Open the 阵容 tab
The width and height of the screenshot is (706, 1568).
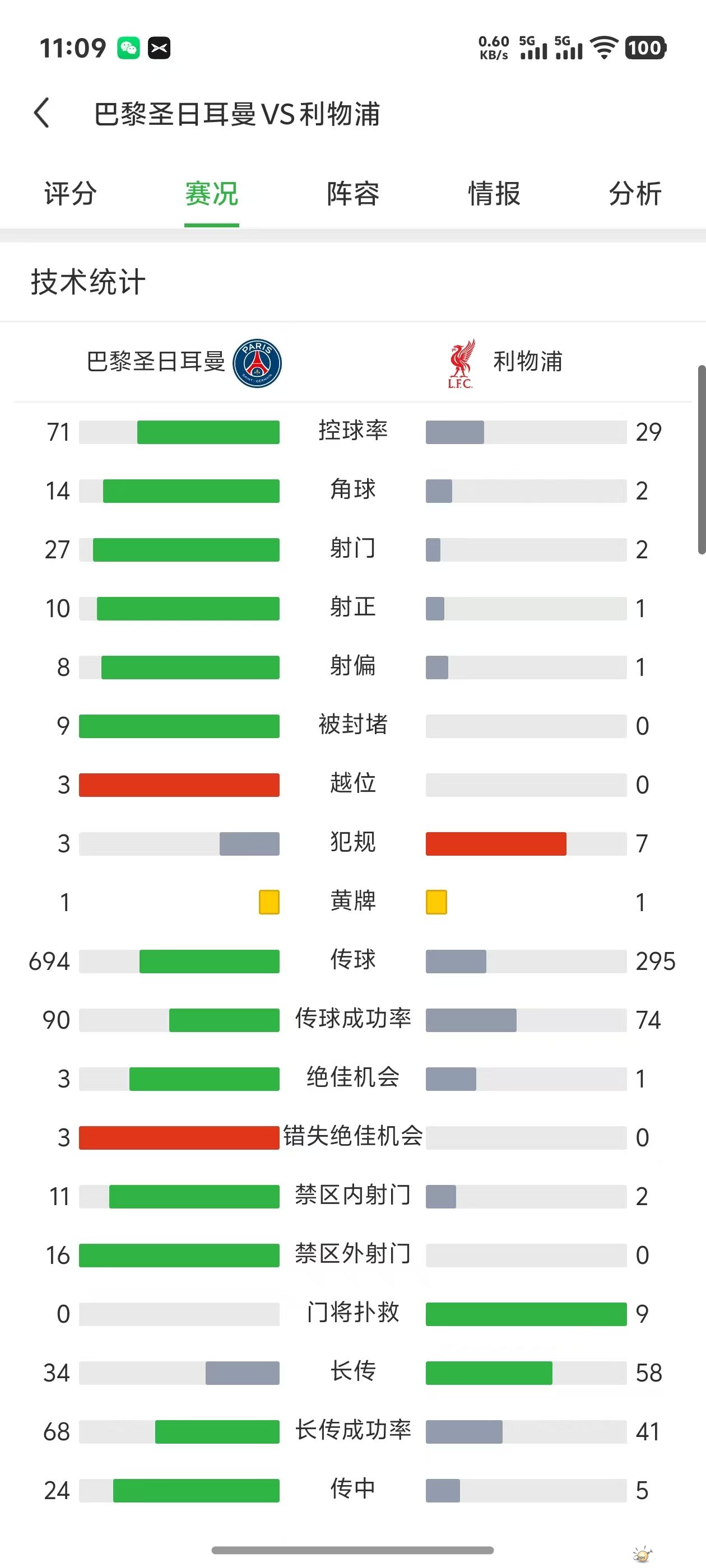352,194
